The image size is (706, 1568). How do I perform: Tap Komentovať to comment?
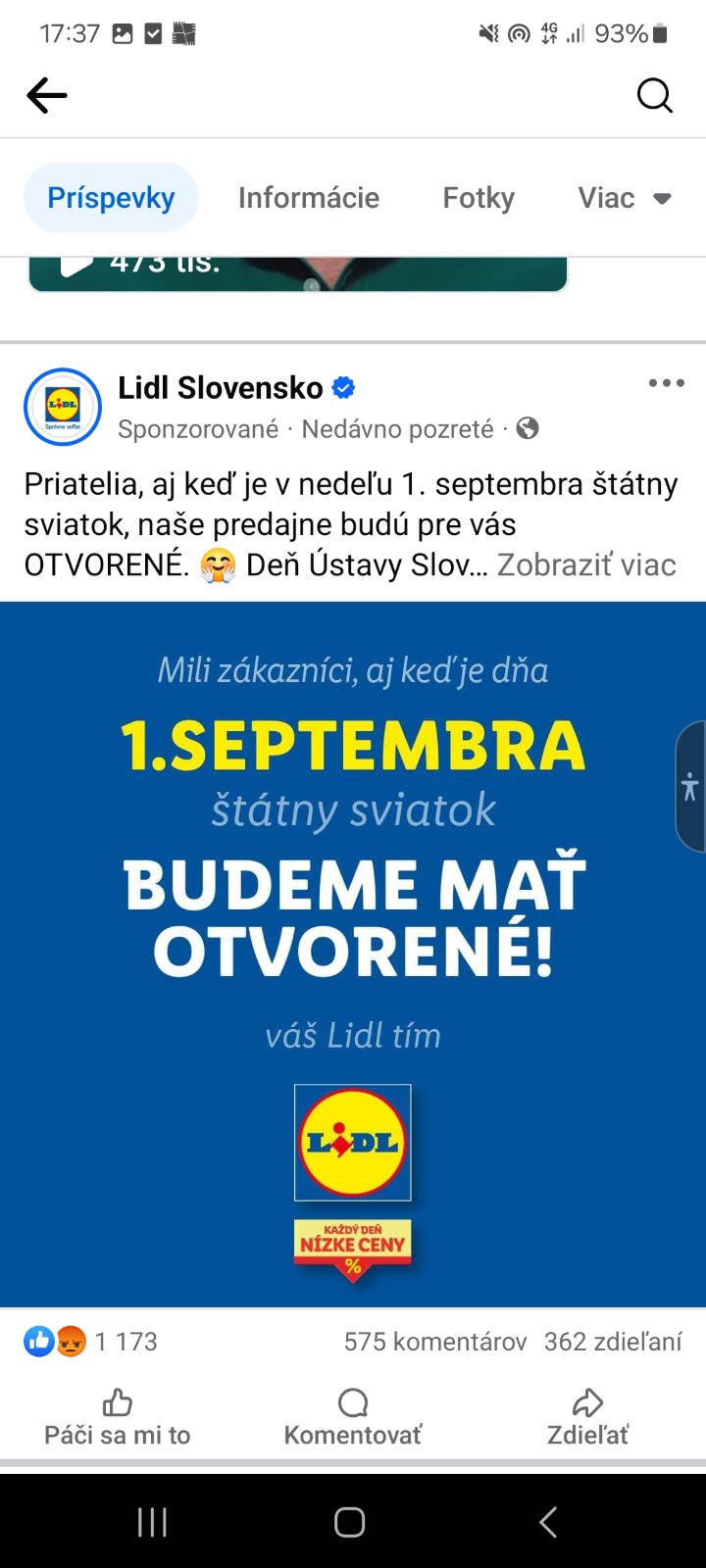click(x=353, y=1417)
